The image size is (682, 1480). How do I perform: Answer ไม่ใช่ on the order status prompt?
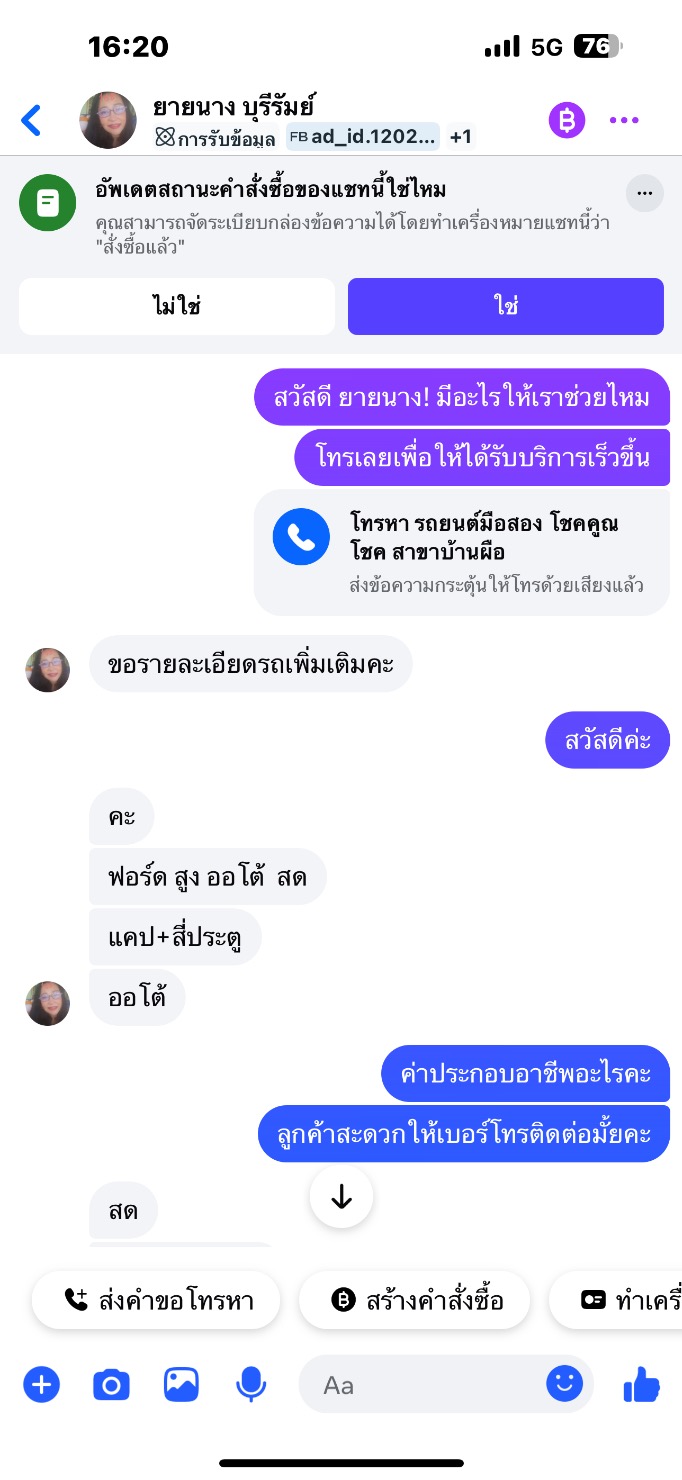click(177, 306)
